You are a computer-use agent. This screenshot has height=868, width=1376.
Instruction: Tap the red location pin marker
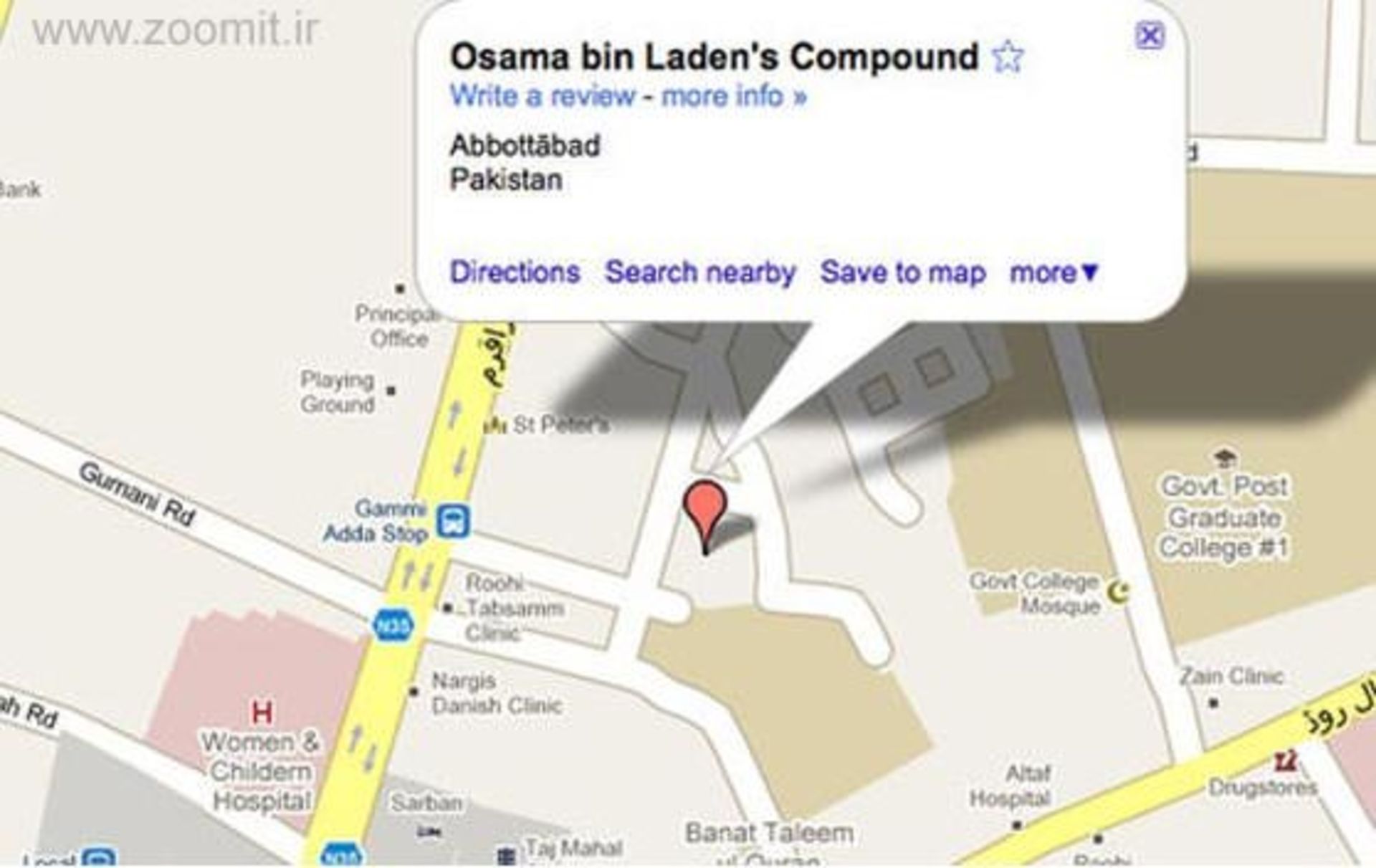click(x=705, y=506)
